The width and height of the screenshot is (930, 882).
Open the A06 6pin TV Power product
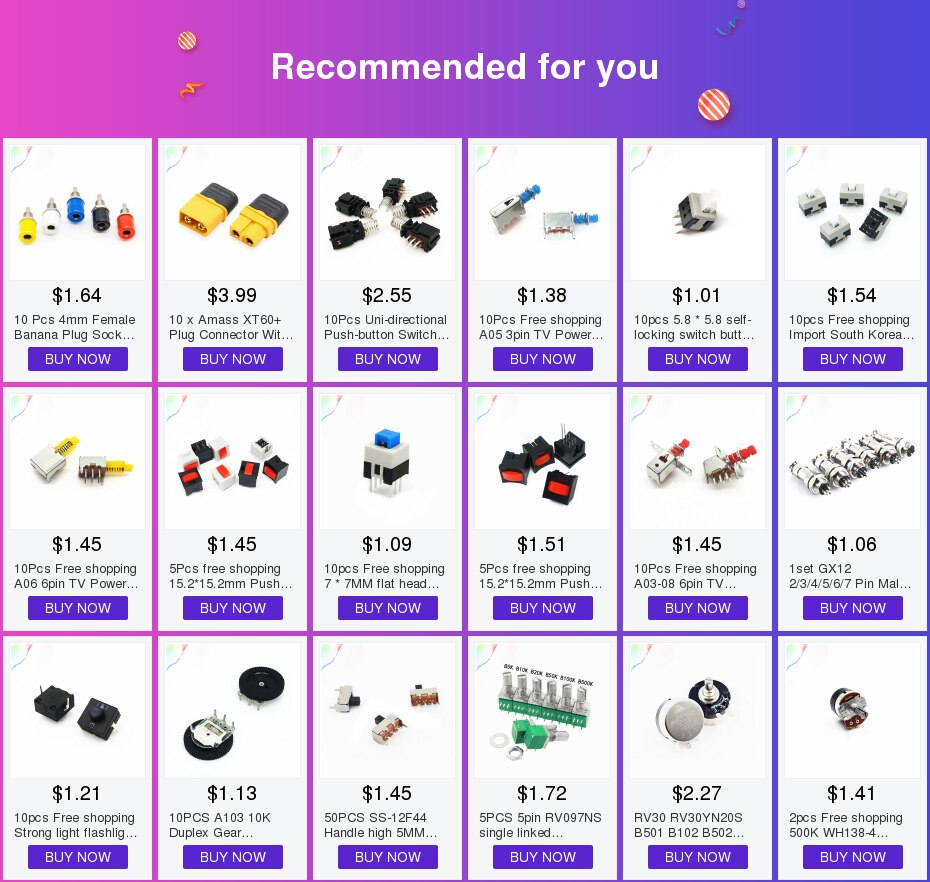[78, 461]
